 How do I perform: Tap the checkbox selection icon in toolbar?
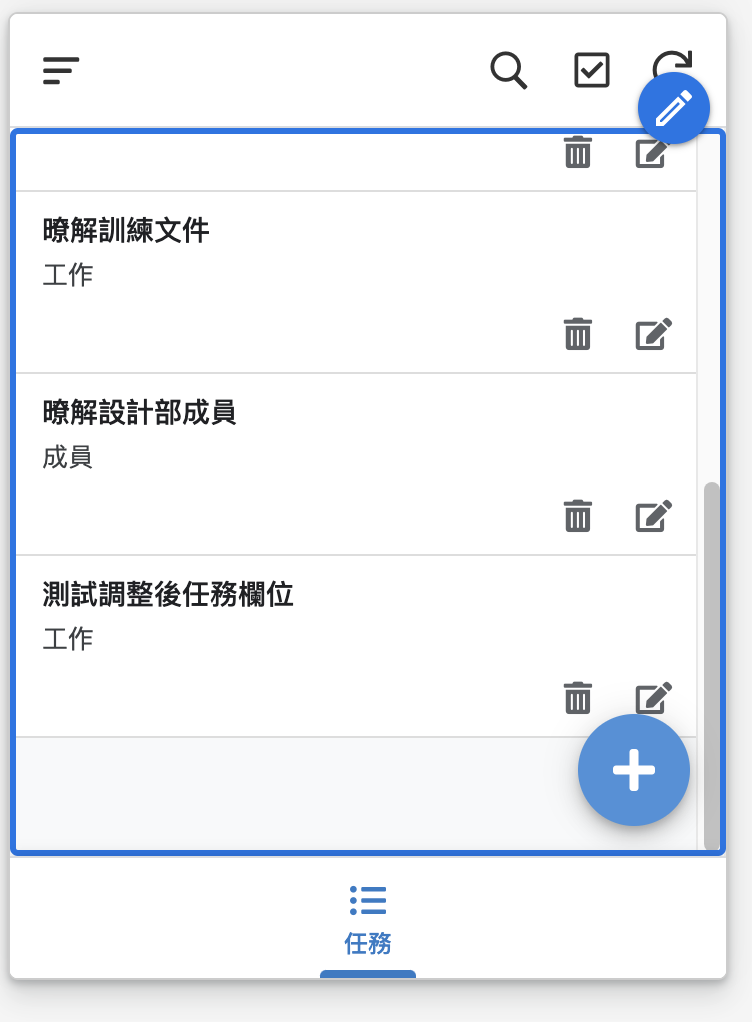click(591, 70)
